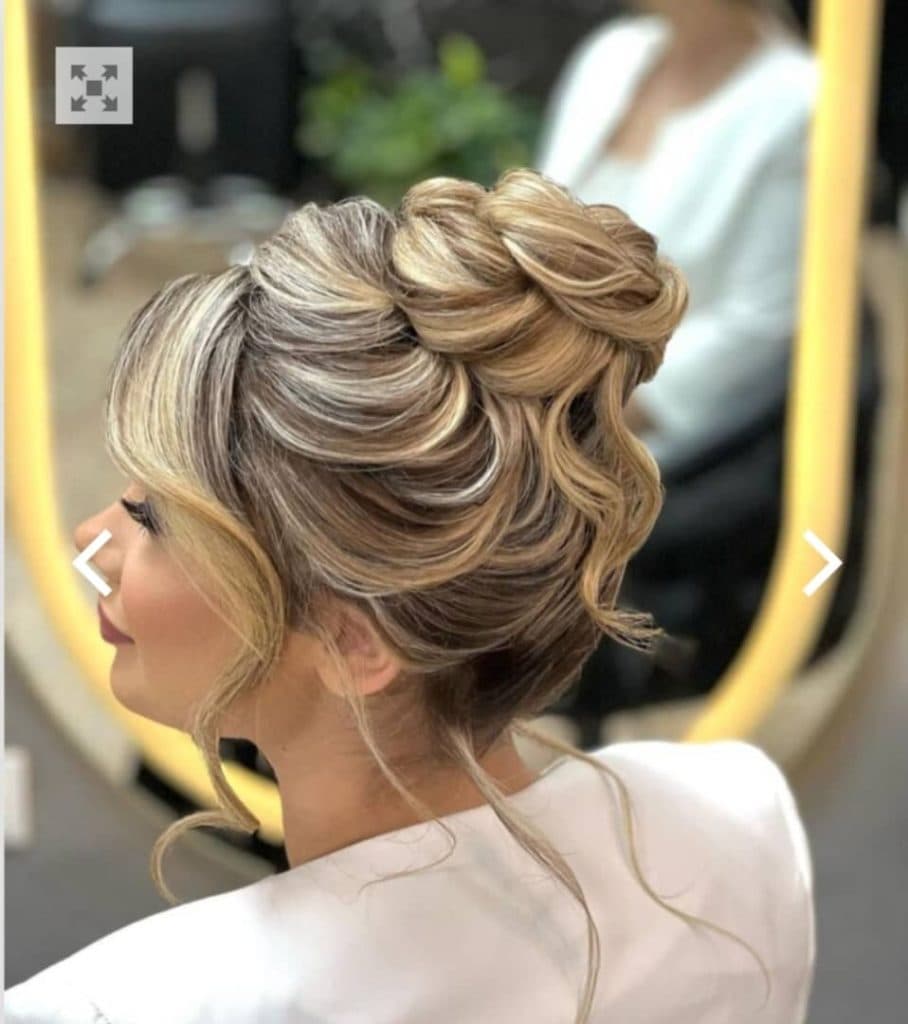The image size is (908, 1024).
Task: Expand the photo to fullscreen
Action: [94, 86]
